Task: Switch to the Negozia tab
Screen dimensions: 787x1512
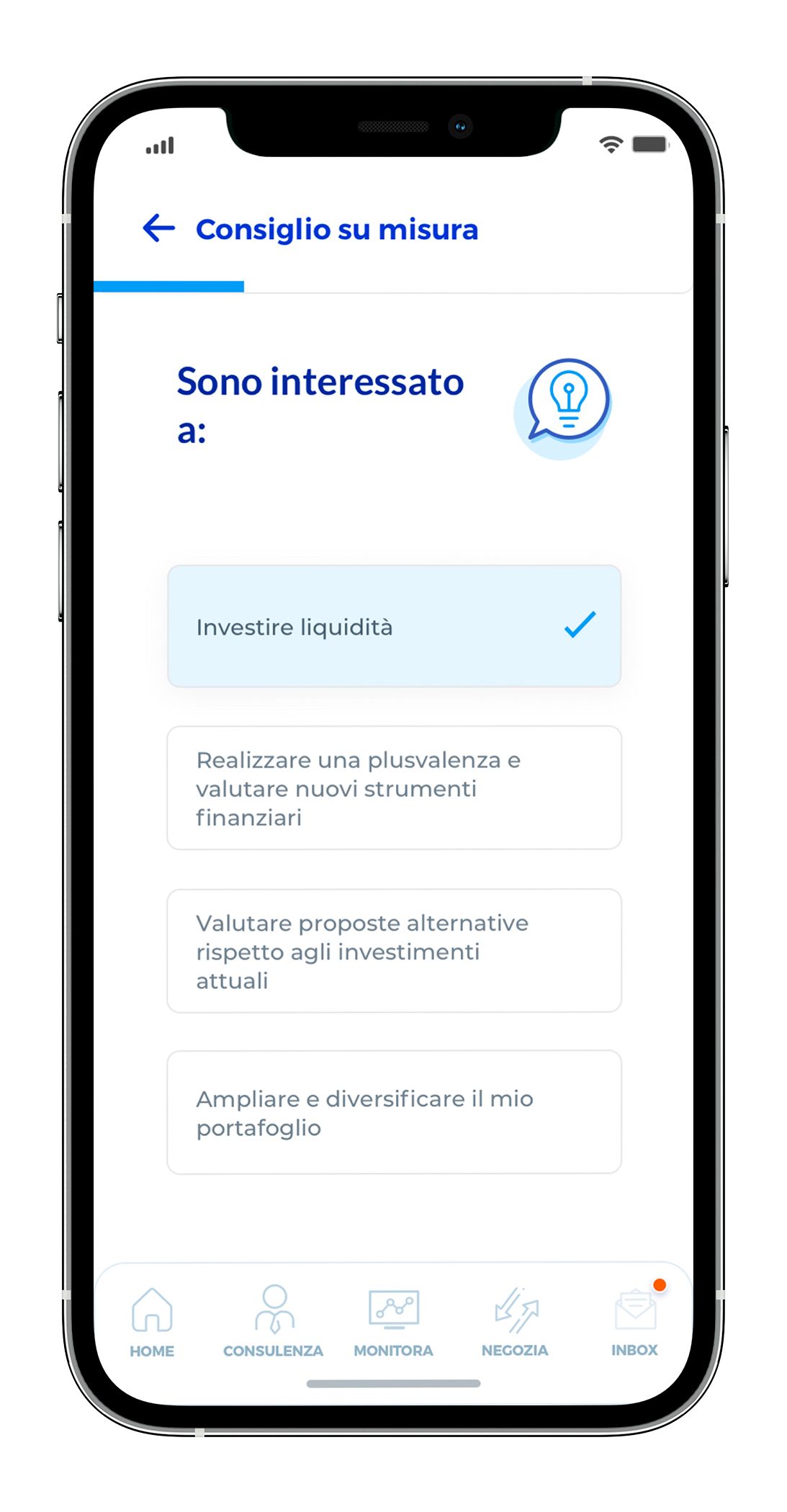Action: point(515,1322)
